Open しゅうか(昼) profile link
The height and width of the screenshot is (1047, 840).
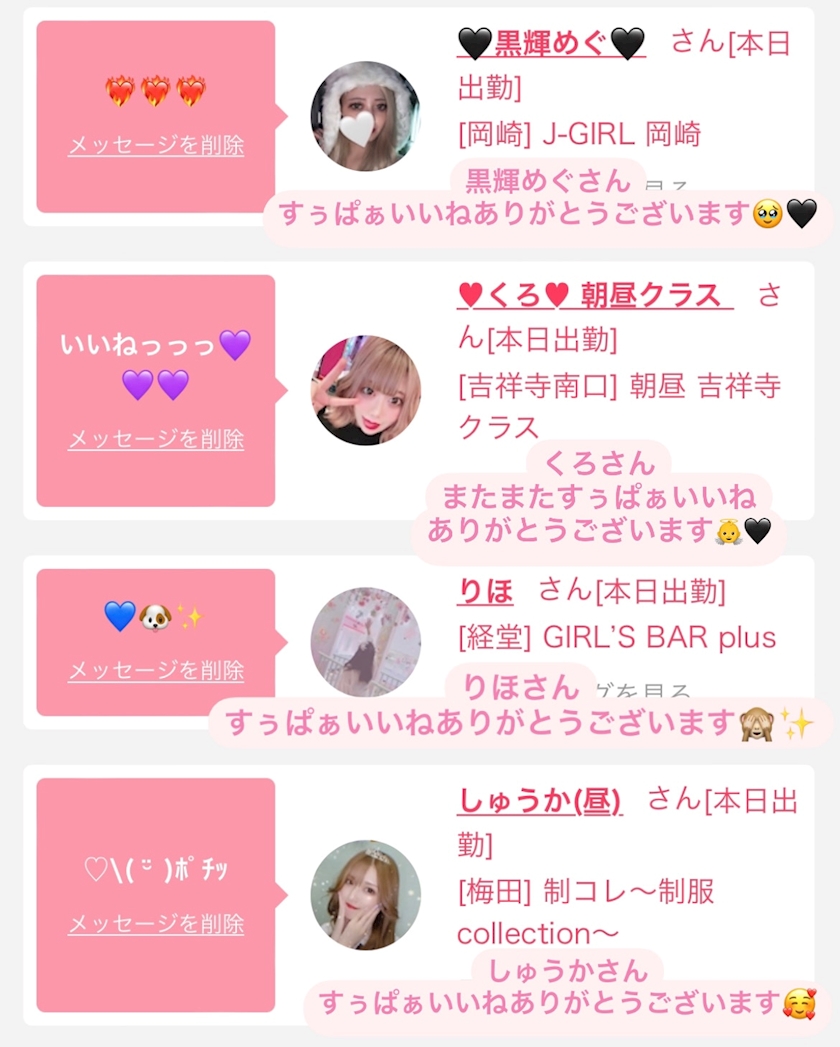pos(540,801)
